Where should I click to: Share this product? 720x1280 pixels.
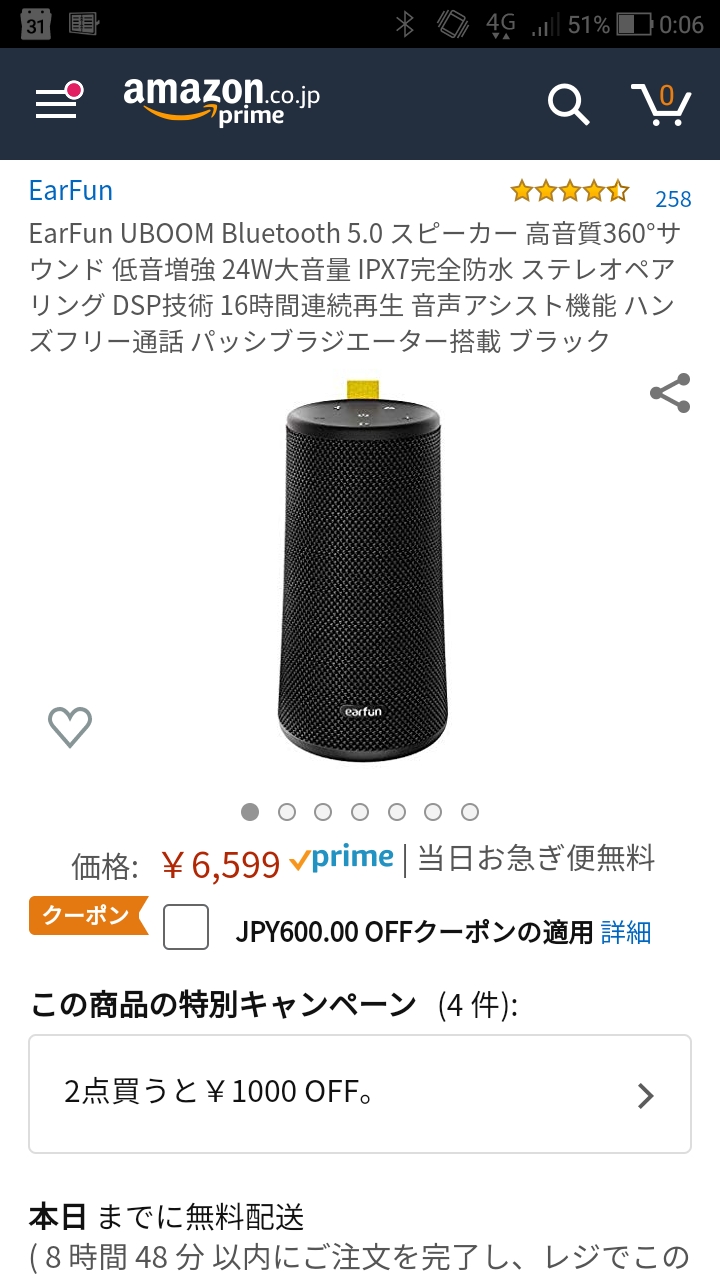pos(670,394)
